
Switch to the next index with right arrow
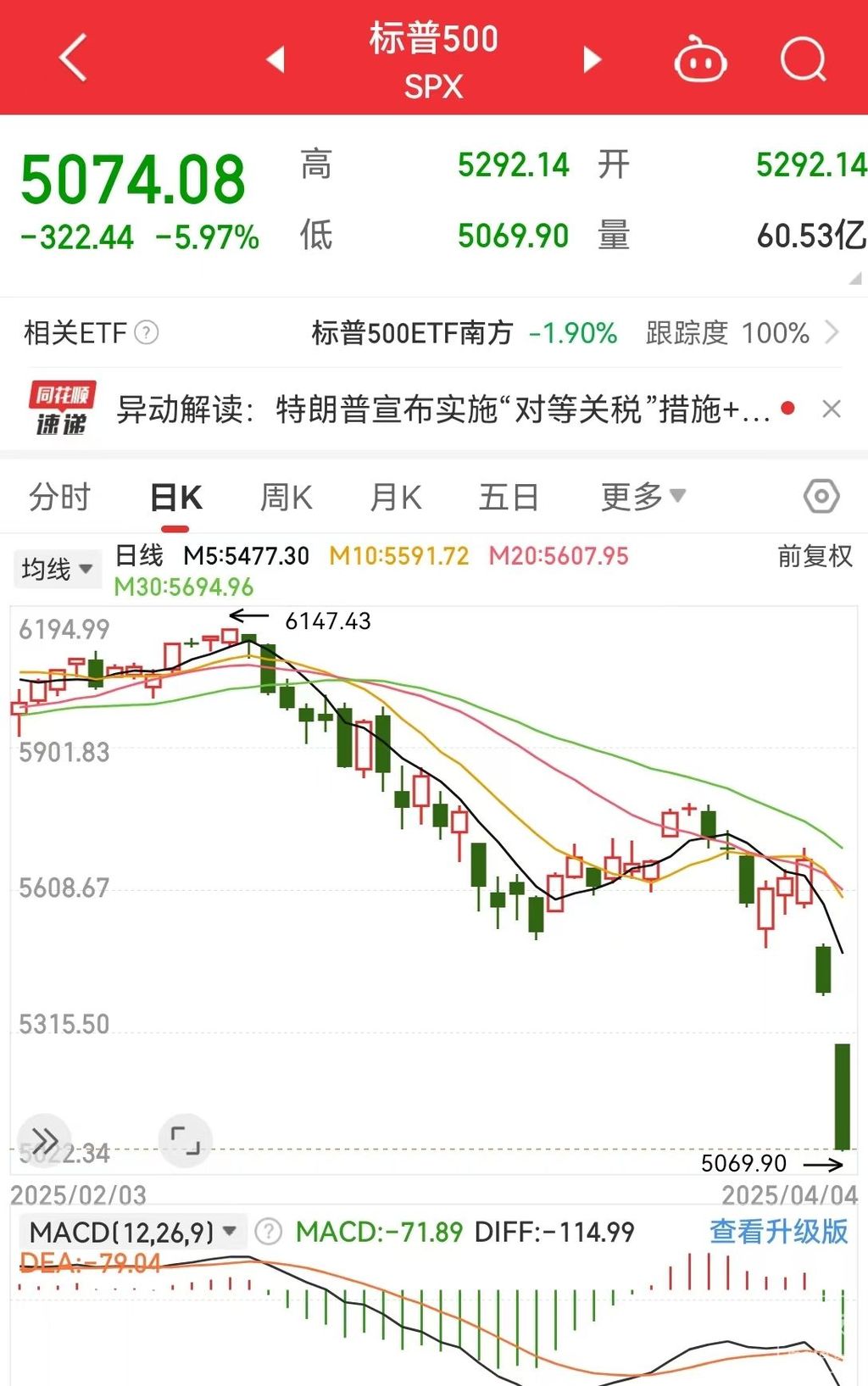click(x=592, y=59)
